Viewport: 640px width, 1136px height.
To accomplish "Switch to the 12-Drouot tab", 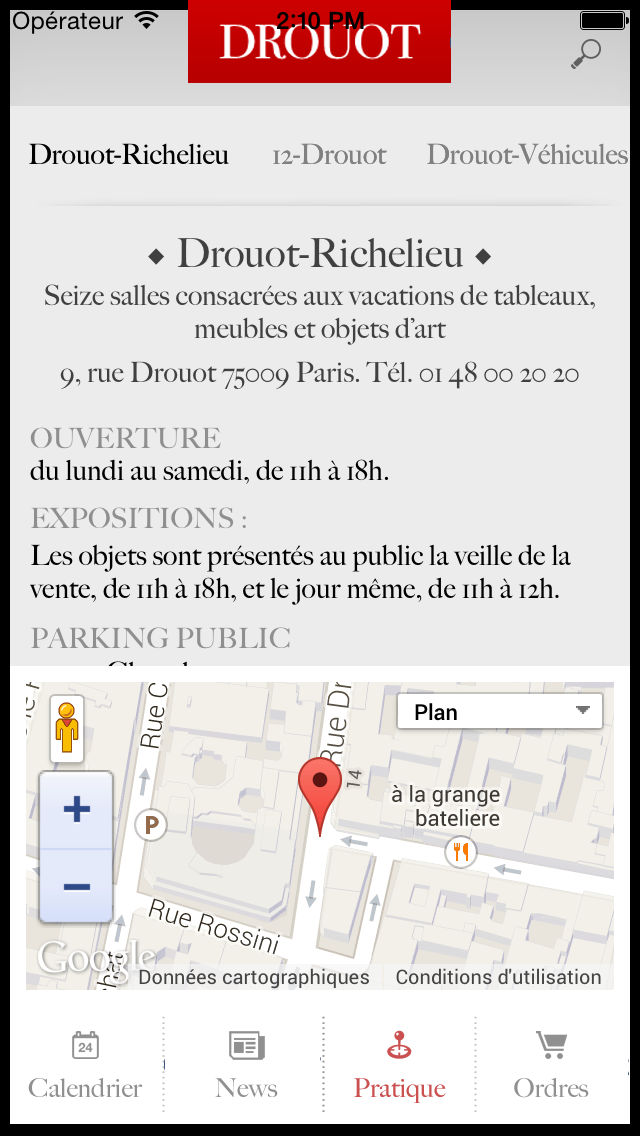I will [329, 154].
